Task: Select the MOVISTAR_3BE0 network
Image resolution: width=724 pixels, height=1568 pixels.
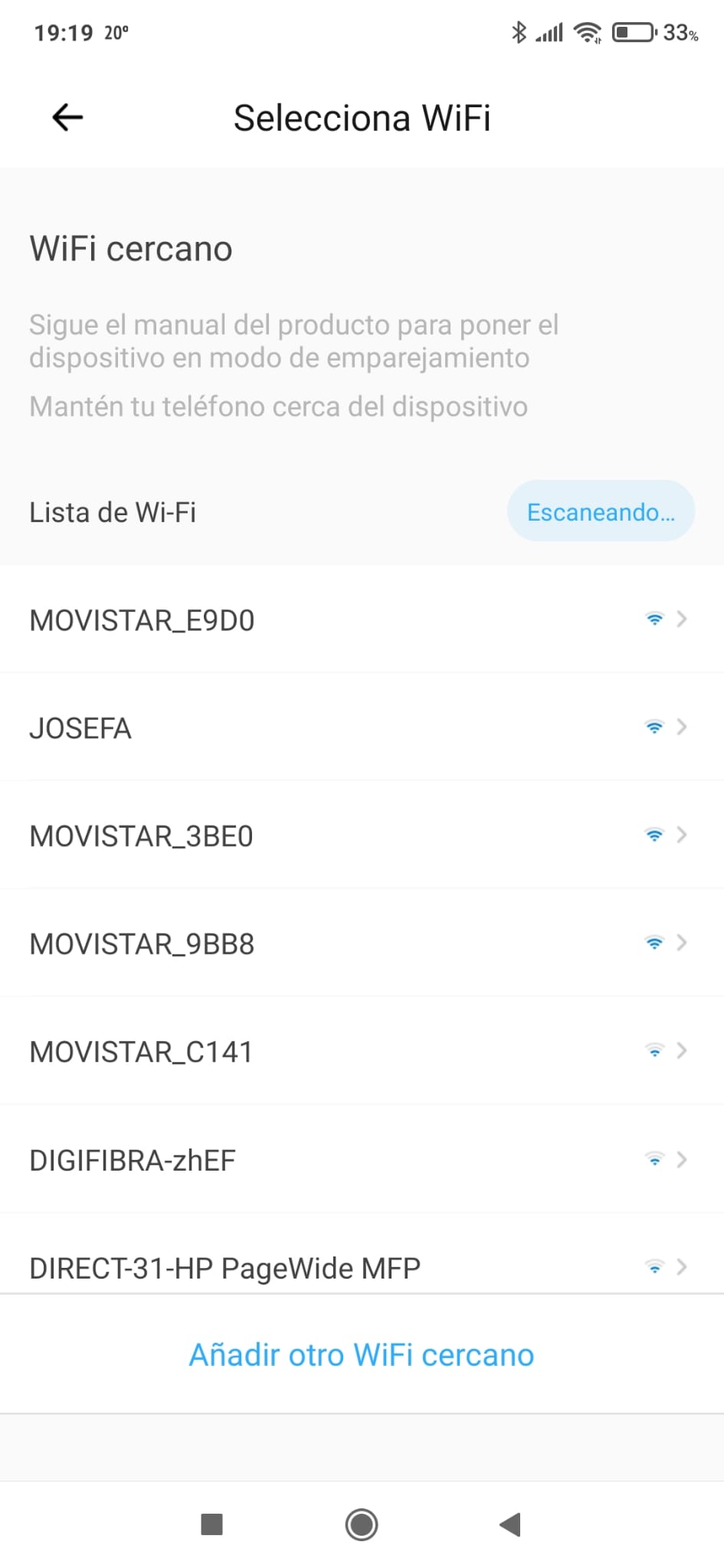Action: tap(362, 836)
